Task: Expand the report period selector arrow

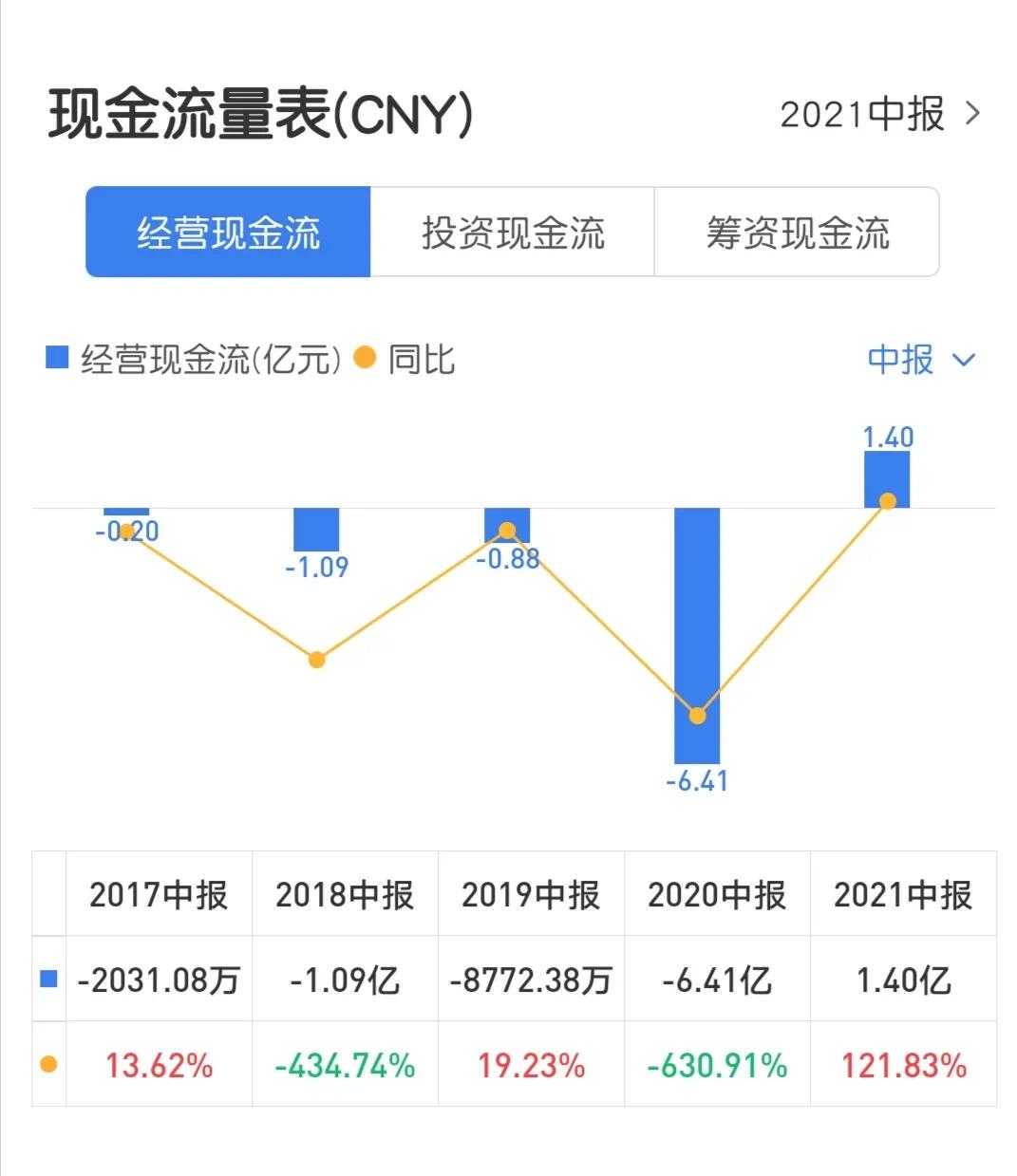Action: point(963,361)
